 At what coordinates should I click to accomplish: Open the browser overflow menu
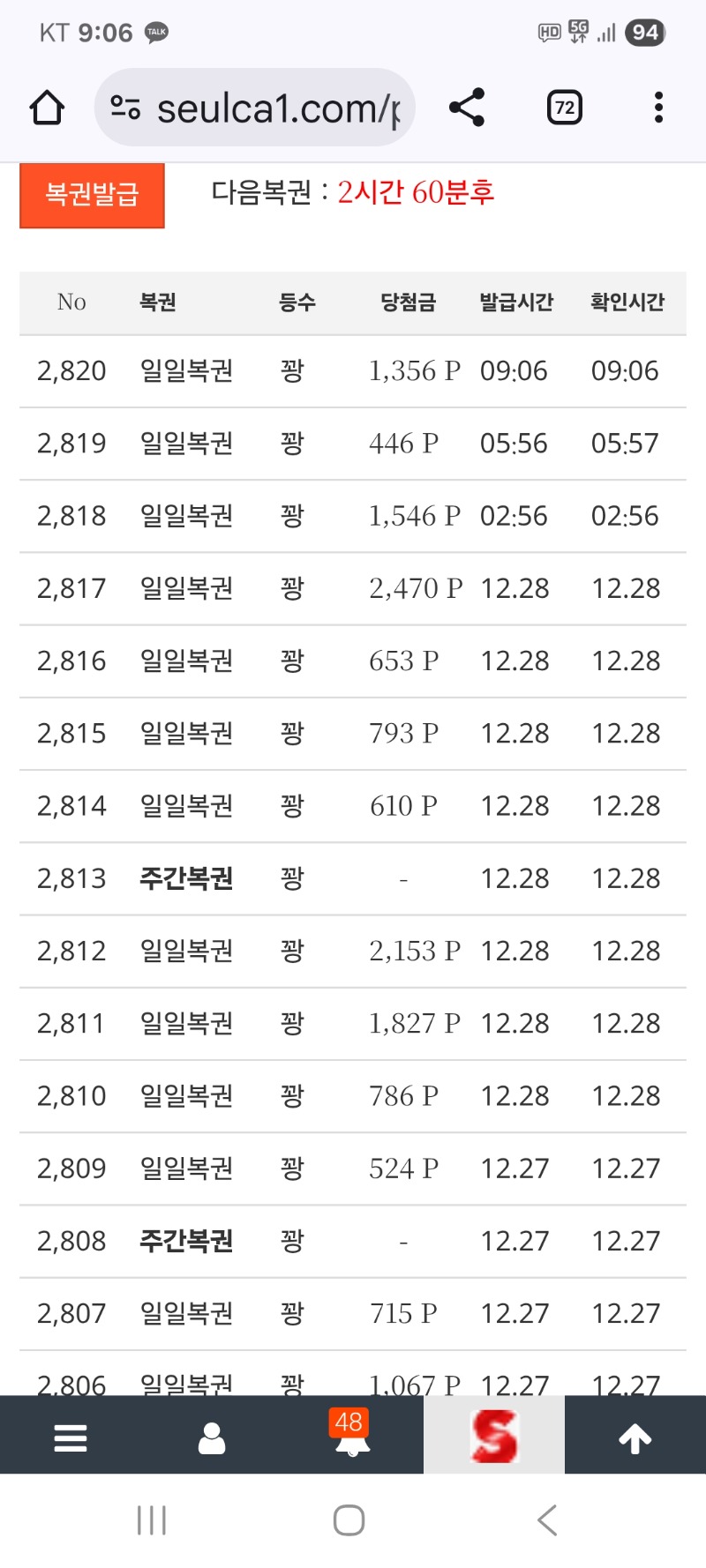pyautogui.click(x=658, y=108)
